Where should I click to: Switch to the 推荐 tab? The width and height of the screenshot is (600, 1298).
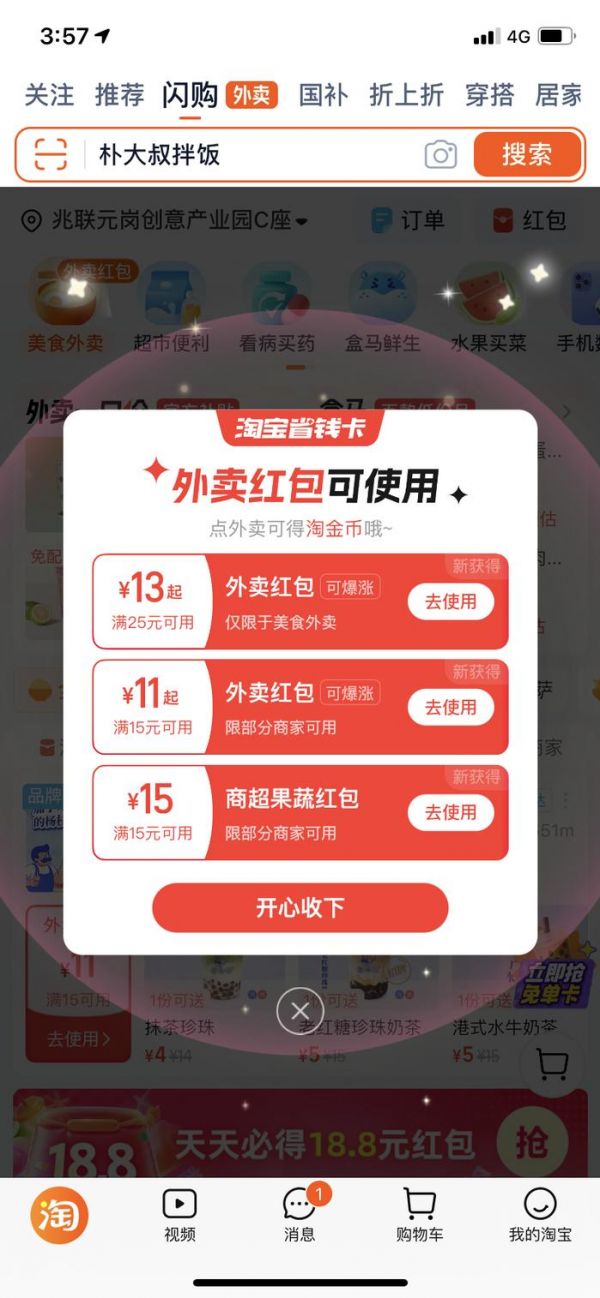[119, 95]
